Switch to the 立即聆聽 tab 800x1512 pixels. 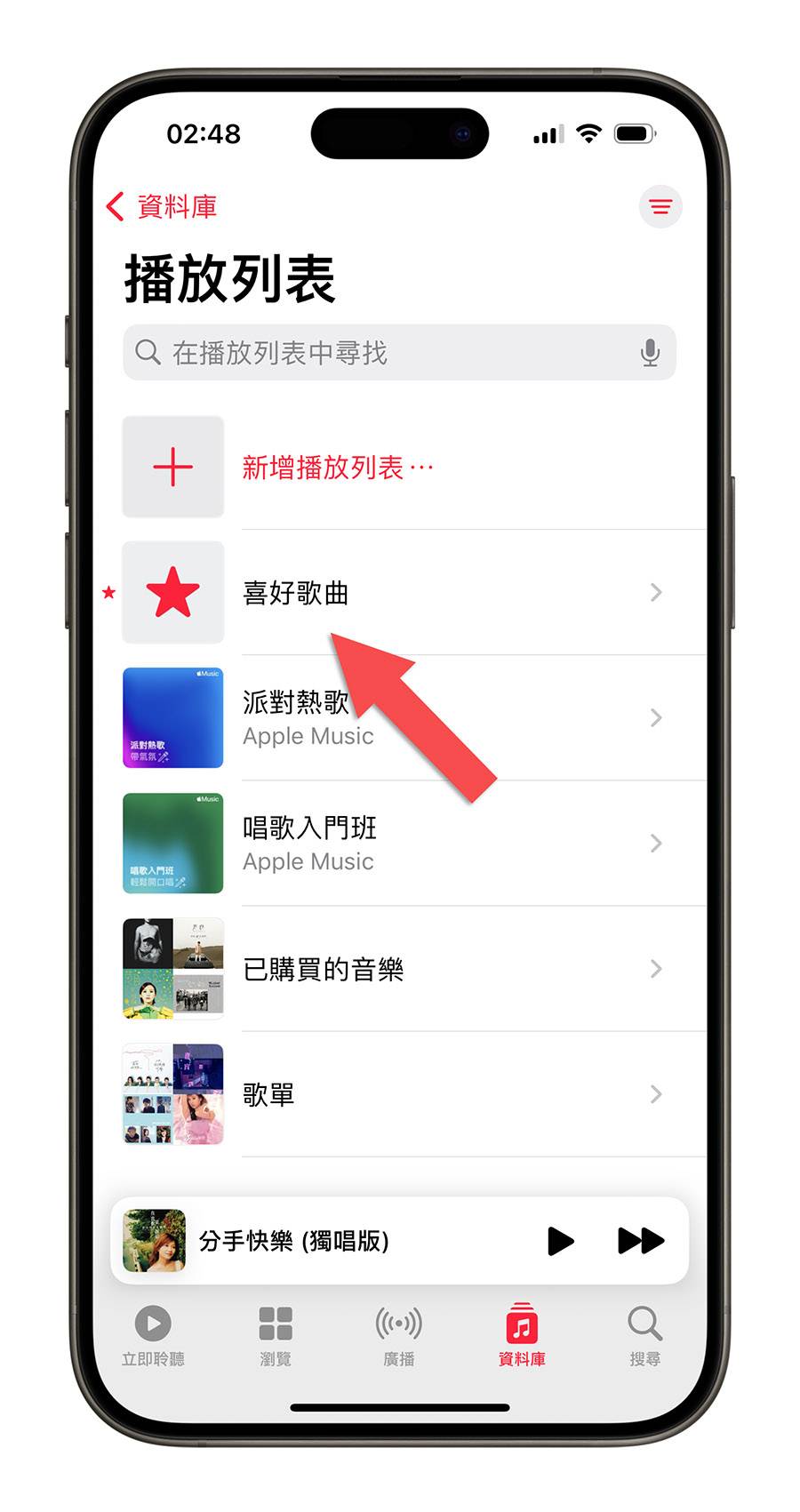pyautogui.click(x=153, y=1334)
